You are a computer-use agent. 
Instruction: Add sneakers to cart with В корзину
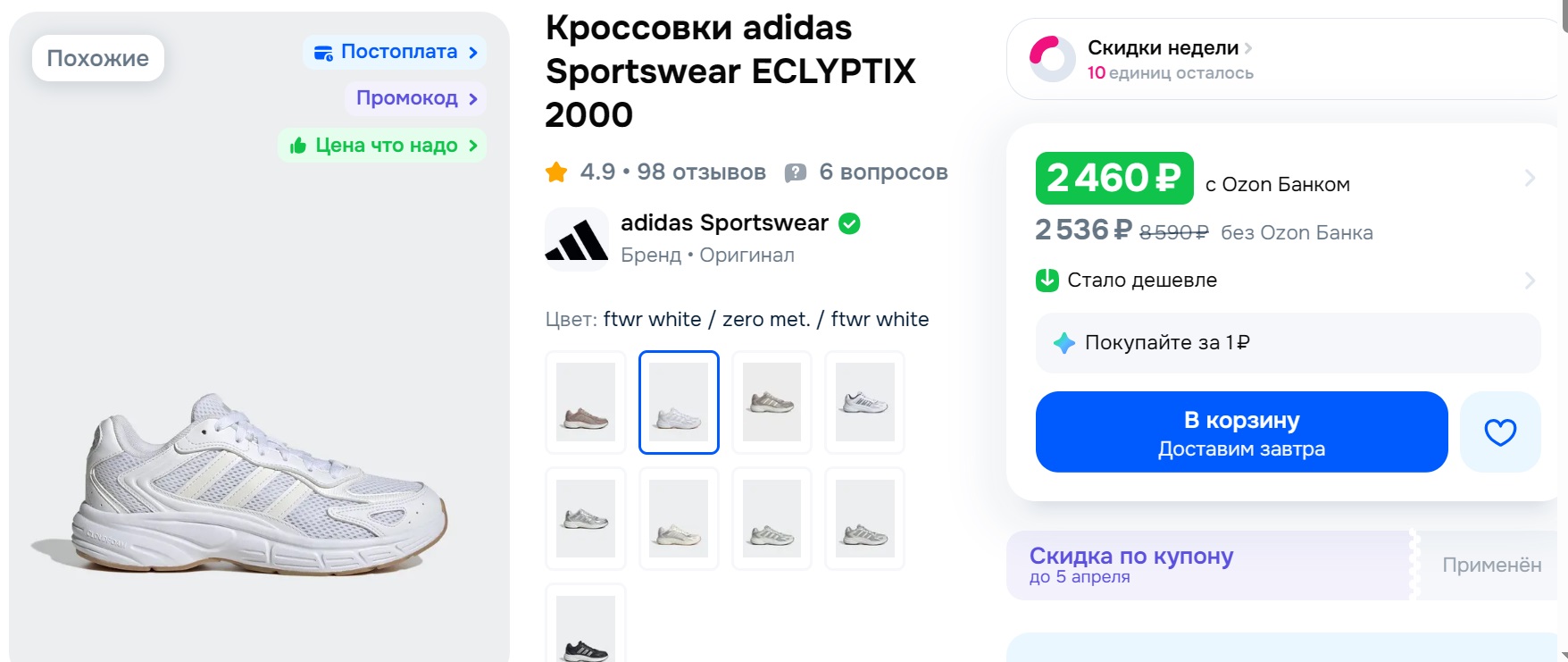point(1241,432)
